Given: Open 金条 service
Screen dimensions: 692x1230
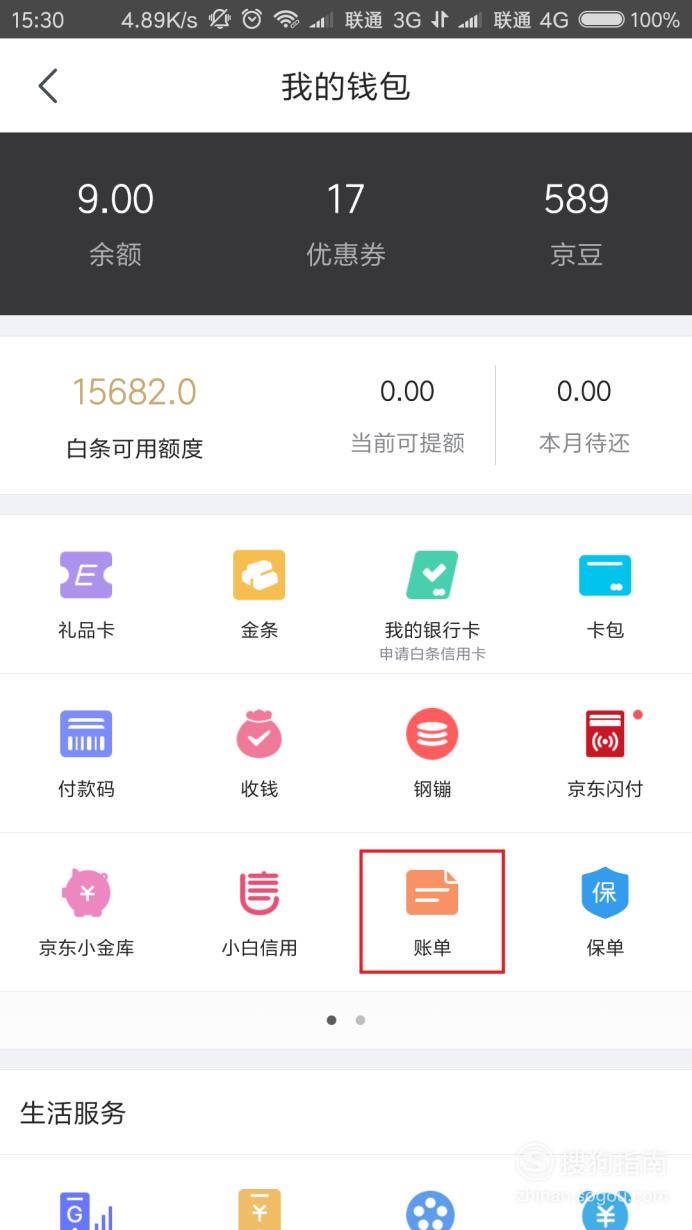Looking at the screenshot, I should coord(259,595).
